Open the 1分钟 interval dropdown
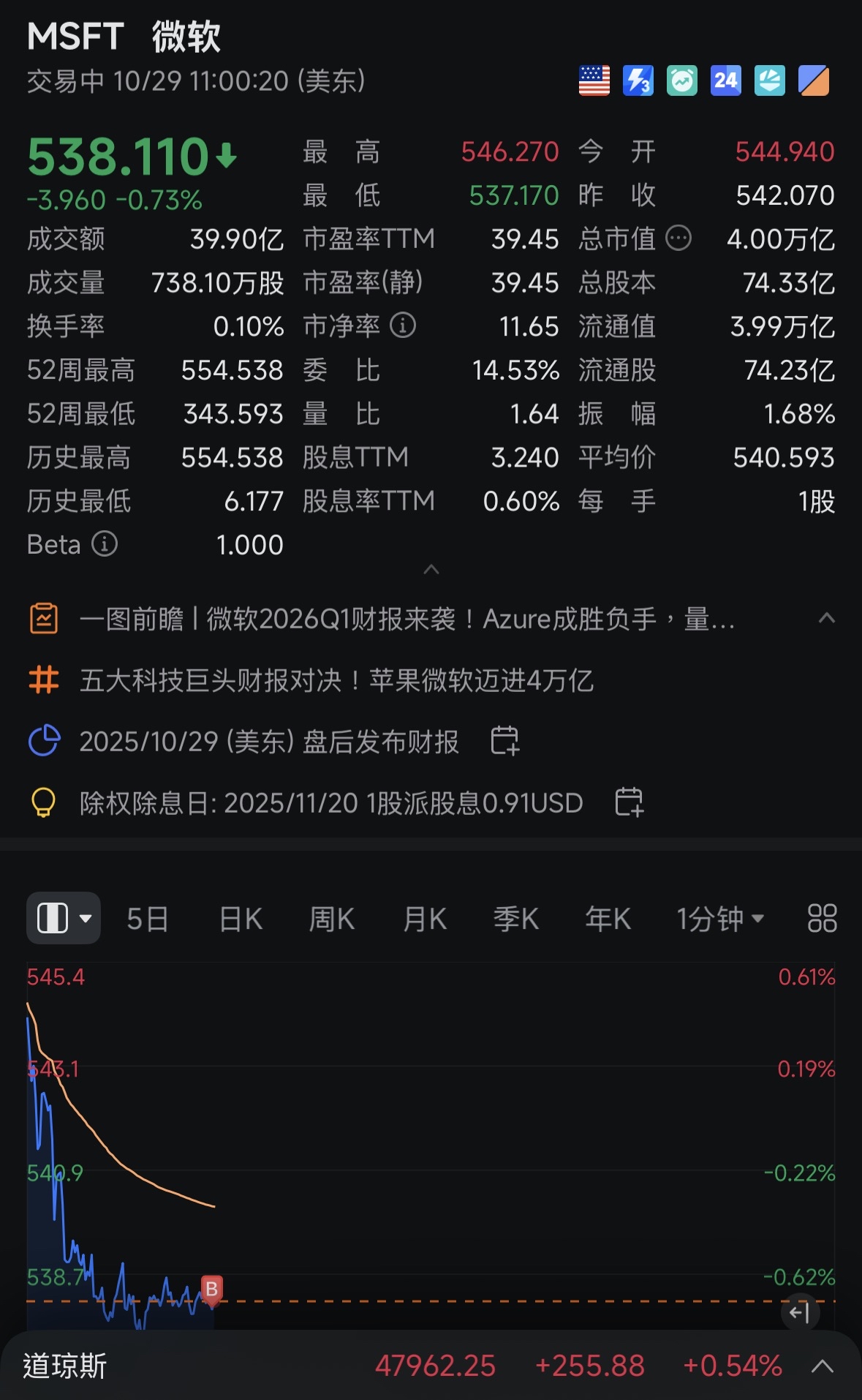The width and height of the screenshot is (862, 1400). point(719,919)
